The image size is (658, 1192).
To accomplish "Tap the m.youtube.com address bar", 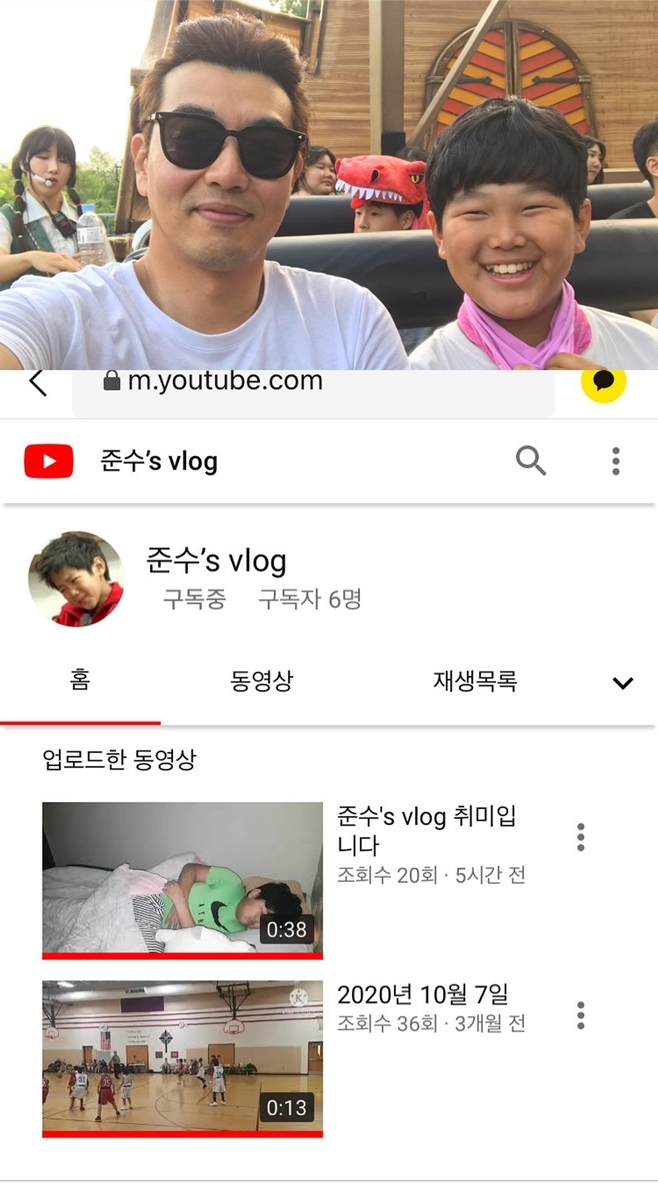I will click(x=313, y=392).
